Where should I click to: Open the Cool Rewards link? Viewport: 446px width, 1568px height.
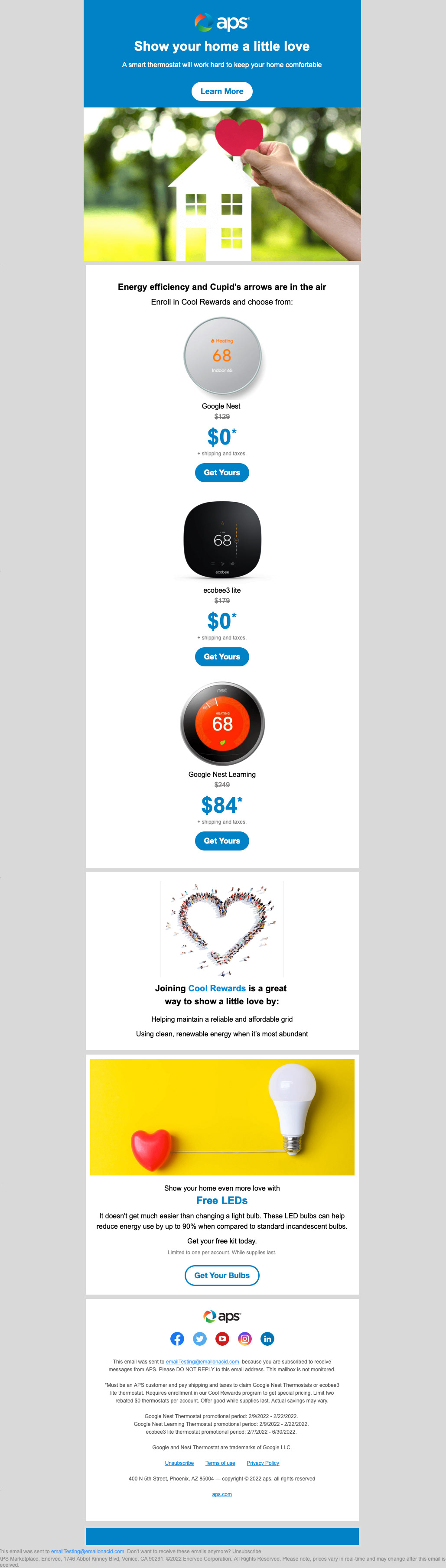[217, 988]
